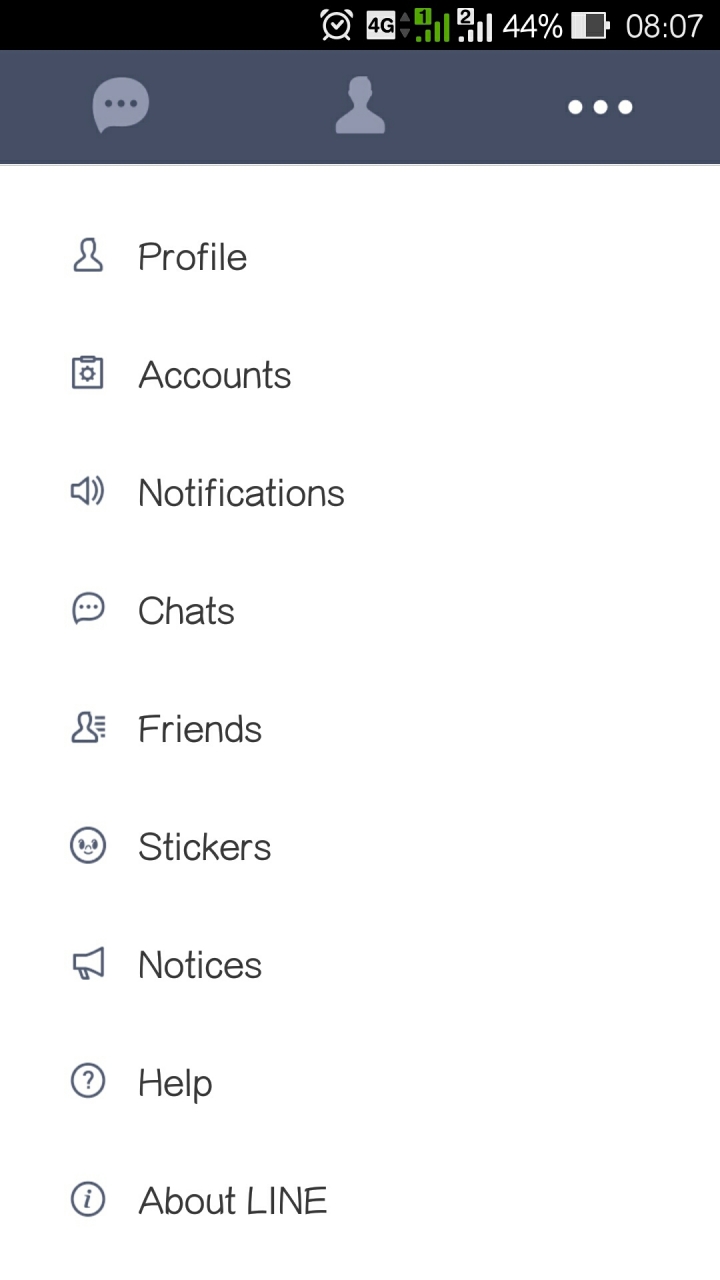Open Accounts settings
The image size is (720, 1280).
(360, 375)
